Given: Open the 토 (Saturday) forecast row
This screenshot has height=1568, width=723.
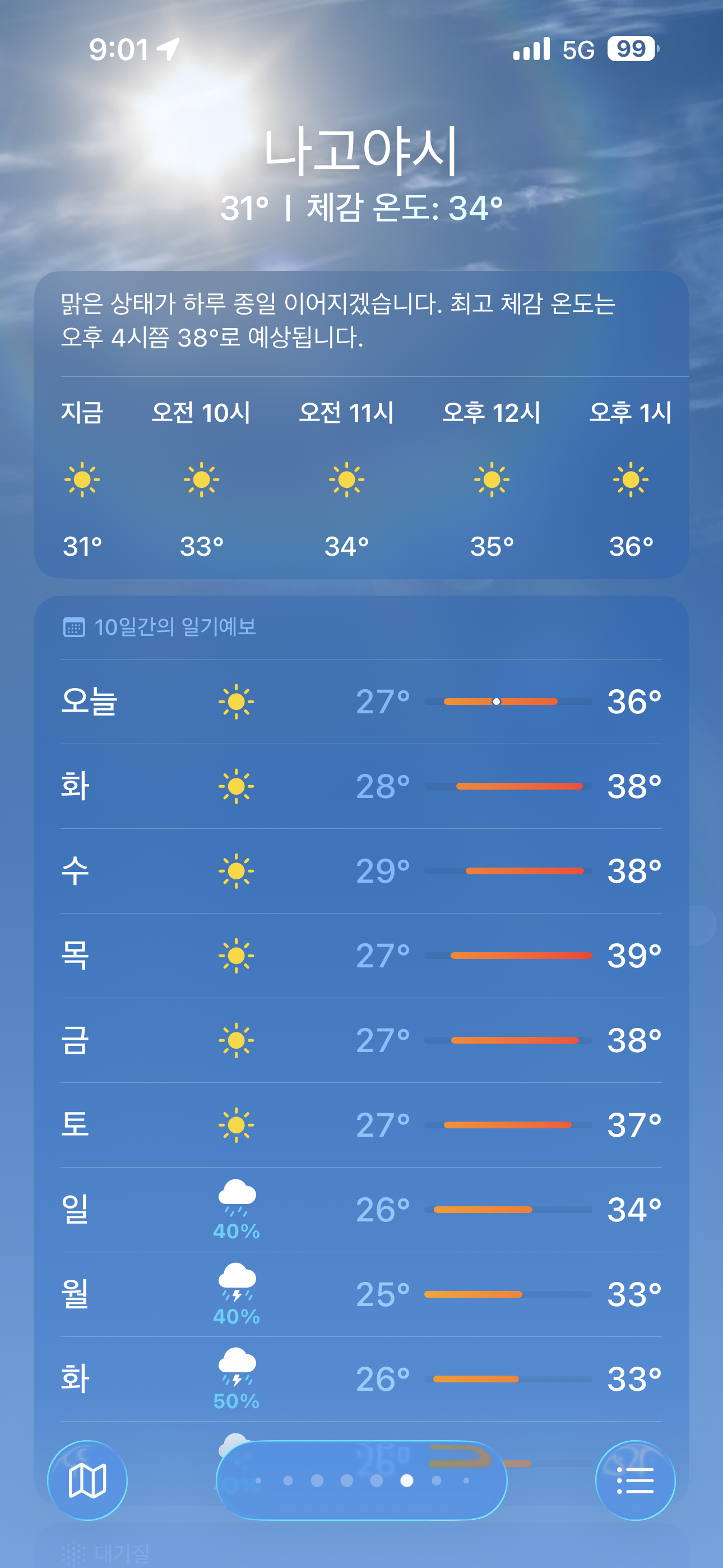Looking at the screenshot, I should pyautogui.click(x=361, y=1124).
